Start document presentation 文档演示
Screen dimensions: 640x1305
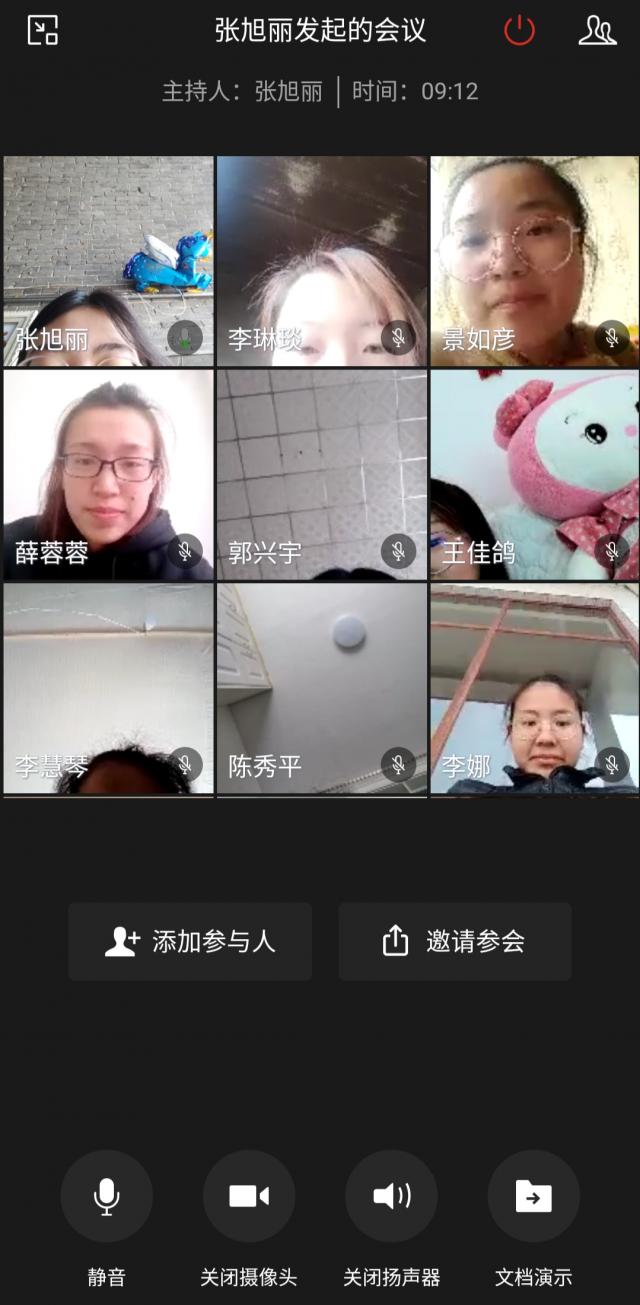[x=533, y=1196]
